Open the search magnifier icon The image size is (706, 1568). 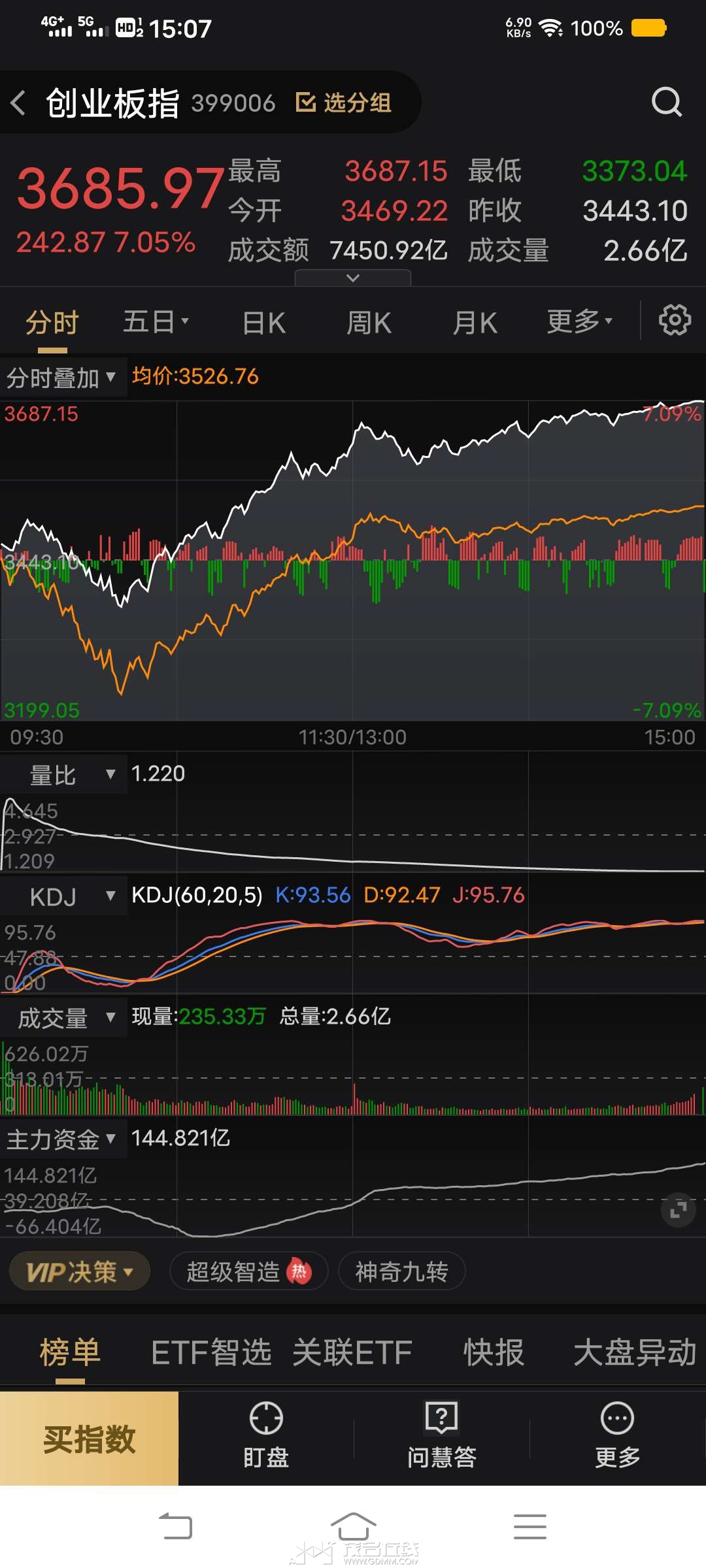(667, 102)
